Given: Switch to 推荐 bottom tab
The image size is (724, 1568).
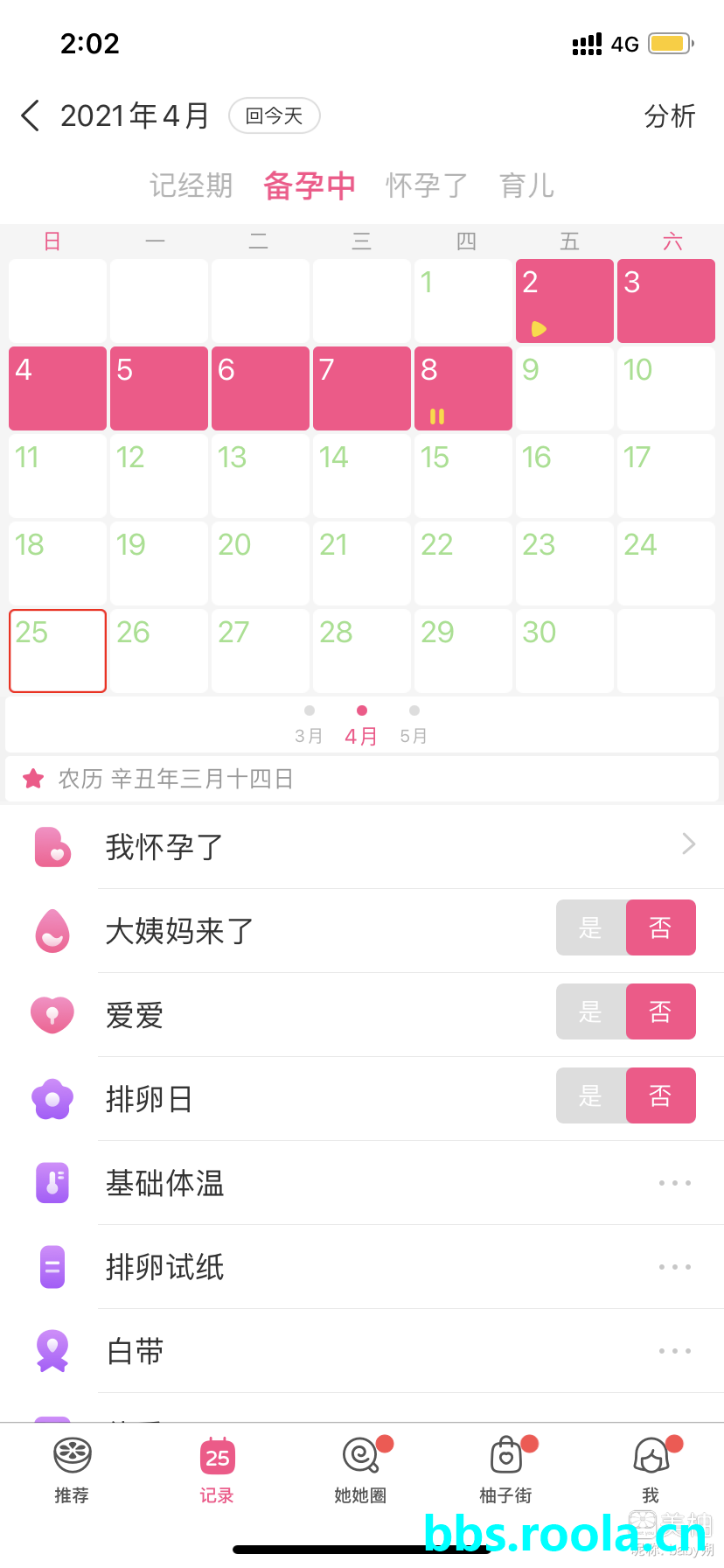Looking at the screenshot, I should coord(72,1470).
